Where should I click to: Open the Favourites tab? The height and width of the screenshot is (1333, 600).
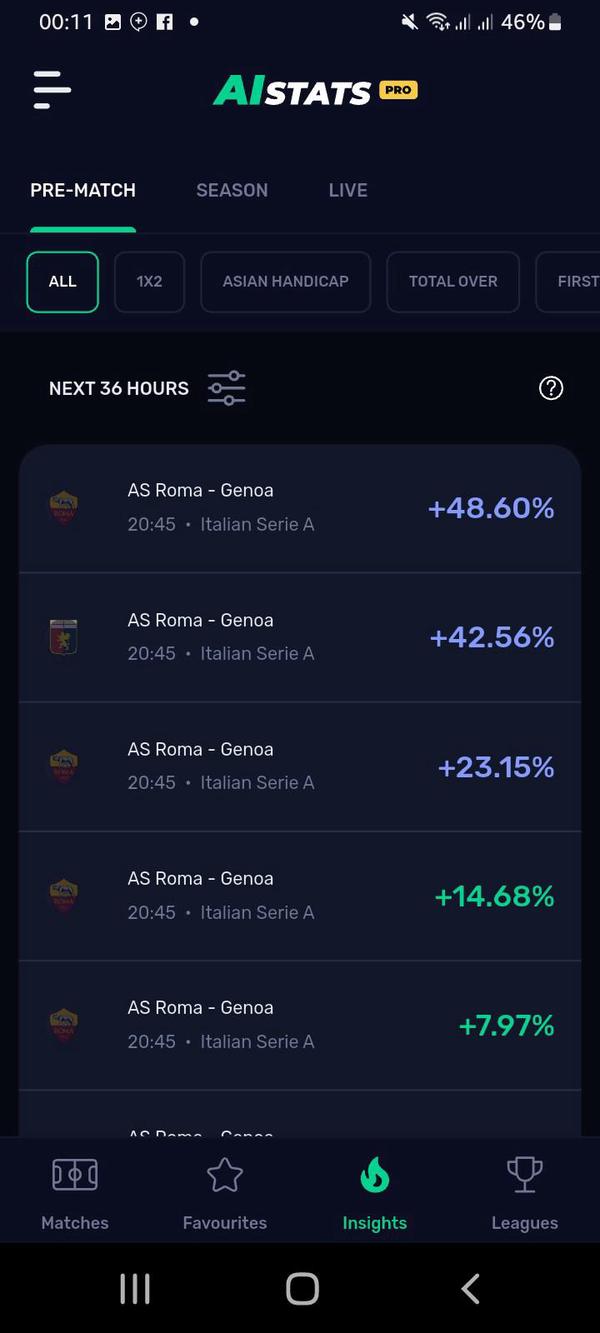(225, 1192)
